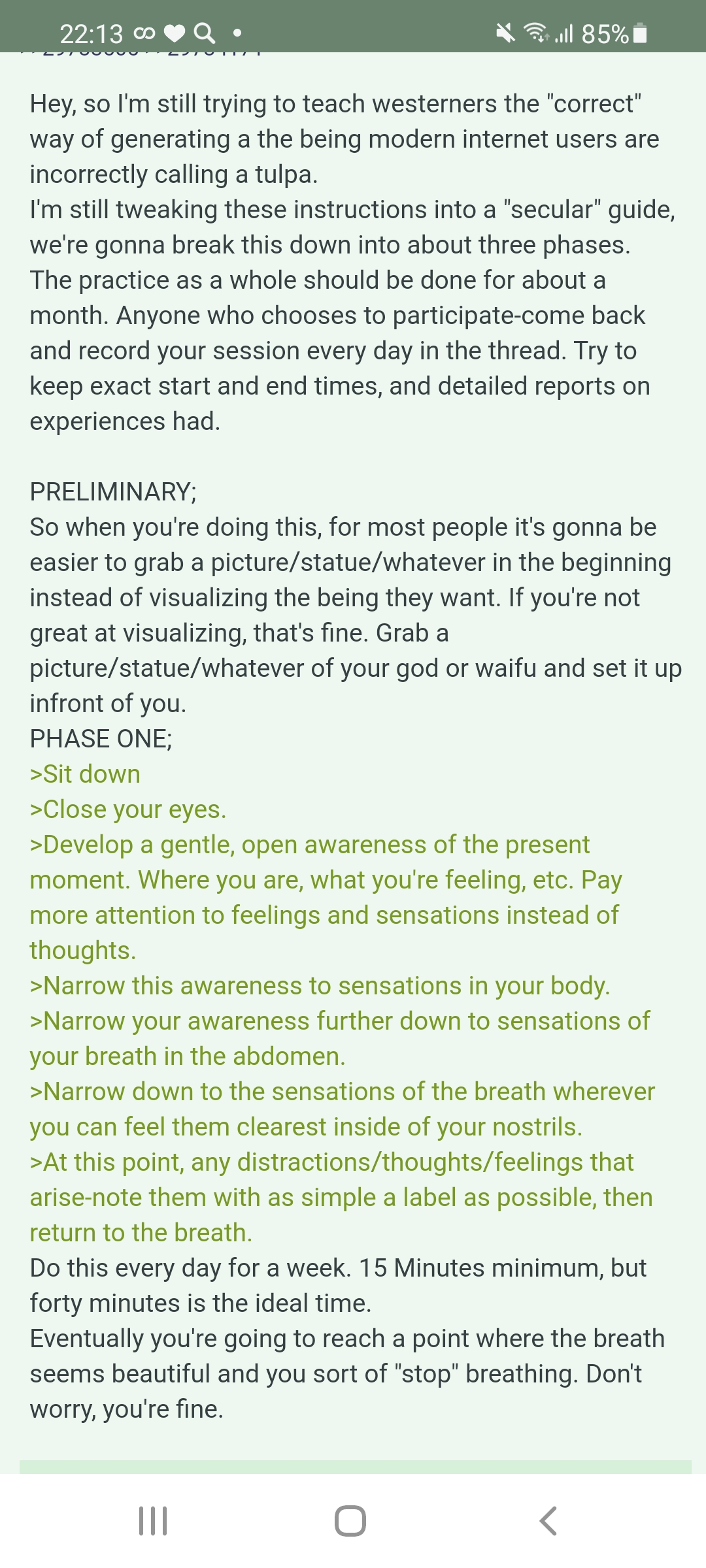Return to the home screen
Image resolution: width=706 pixels, height=1568 pixels.
pyautogui.click(x=350, y=1521)
